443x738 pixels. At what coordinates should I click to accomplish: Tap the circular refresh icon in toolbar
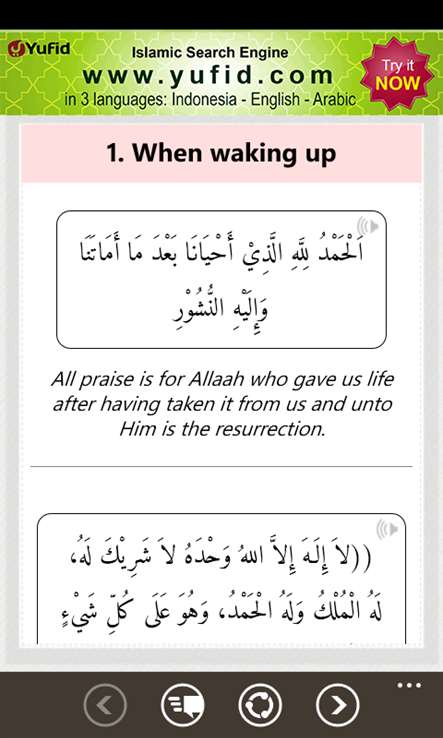coord(260,705)
